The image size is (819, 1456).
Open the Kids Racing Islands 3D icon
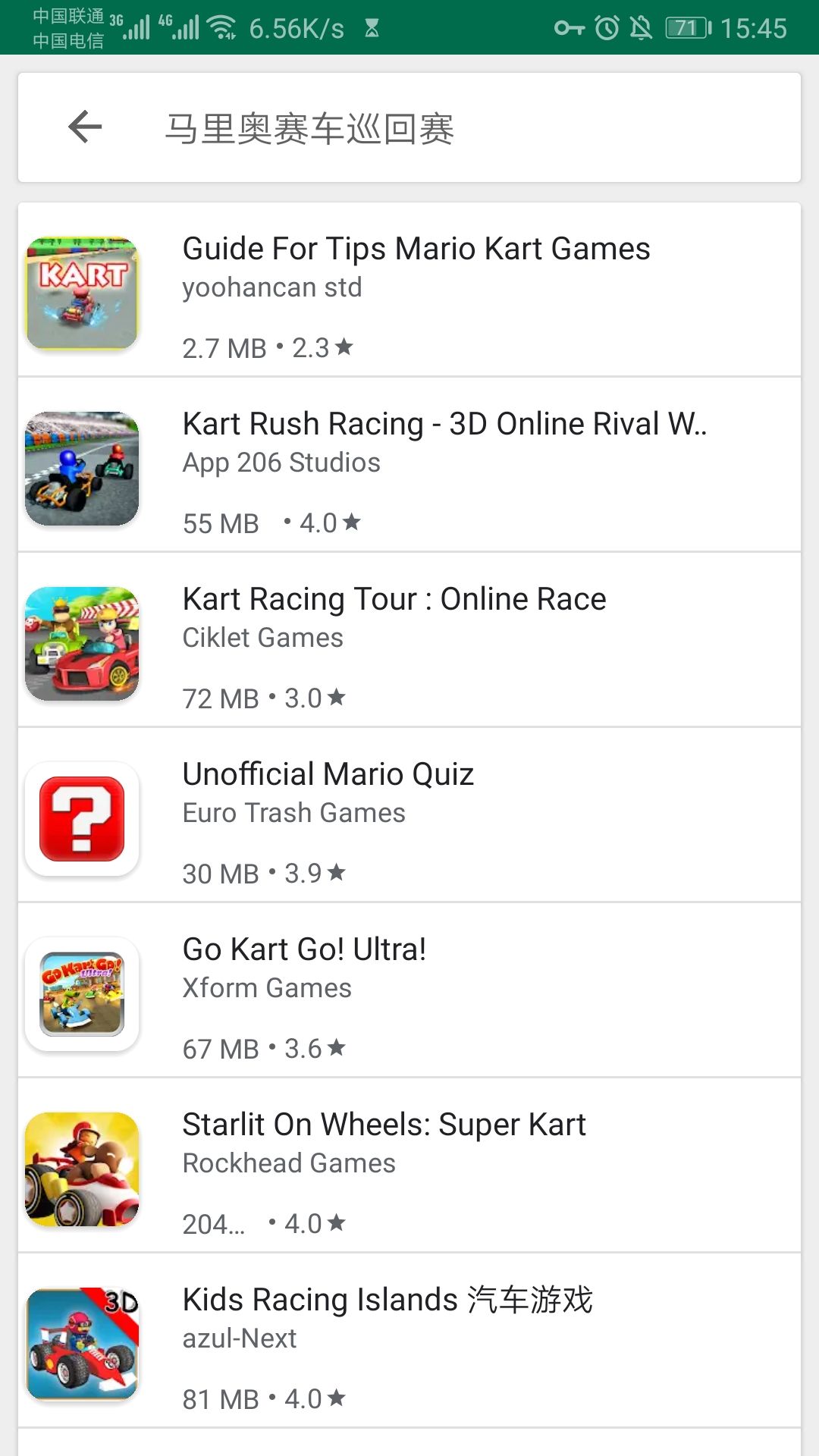(82, 1345)
